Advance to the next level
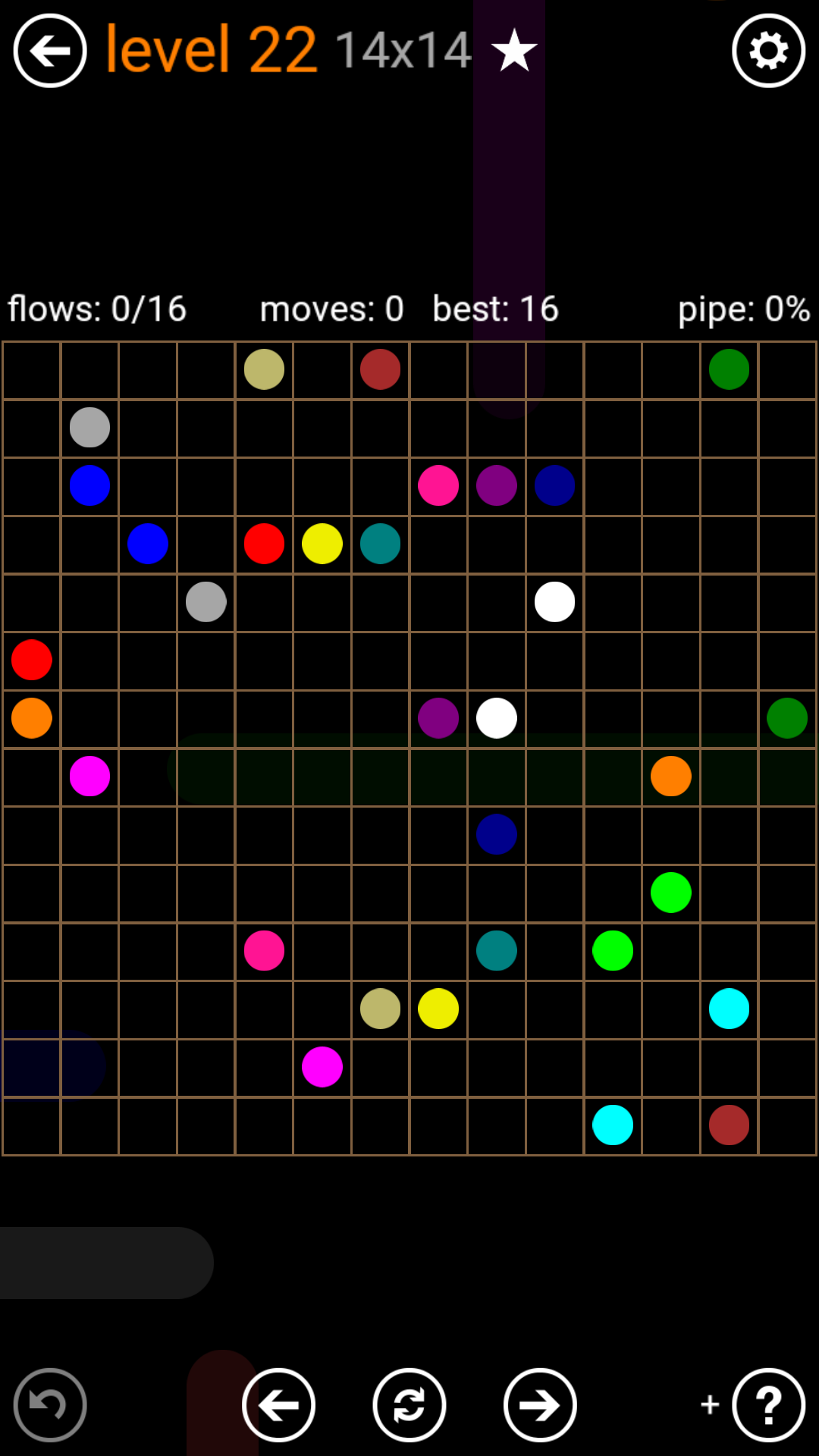Screen dimensions: 819x1456 [540, 1404]
